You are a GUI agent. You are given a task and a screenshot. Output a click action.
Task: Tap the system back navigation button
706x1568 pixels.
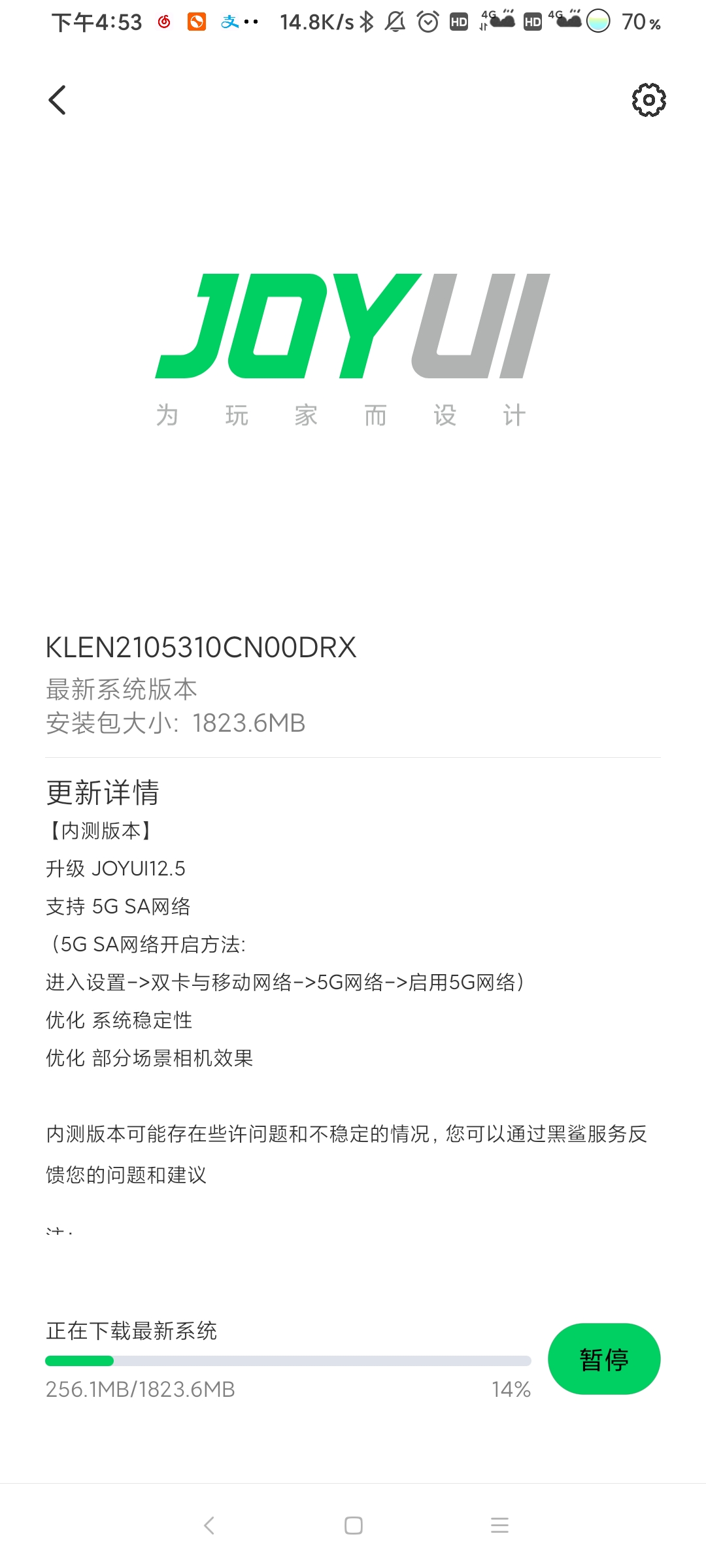pos(209,1526)
